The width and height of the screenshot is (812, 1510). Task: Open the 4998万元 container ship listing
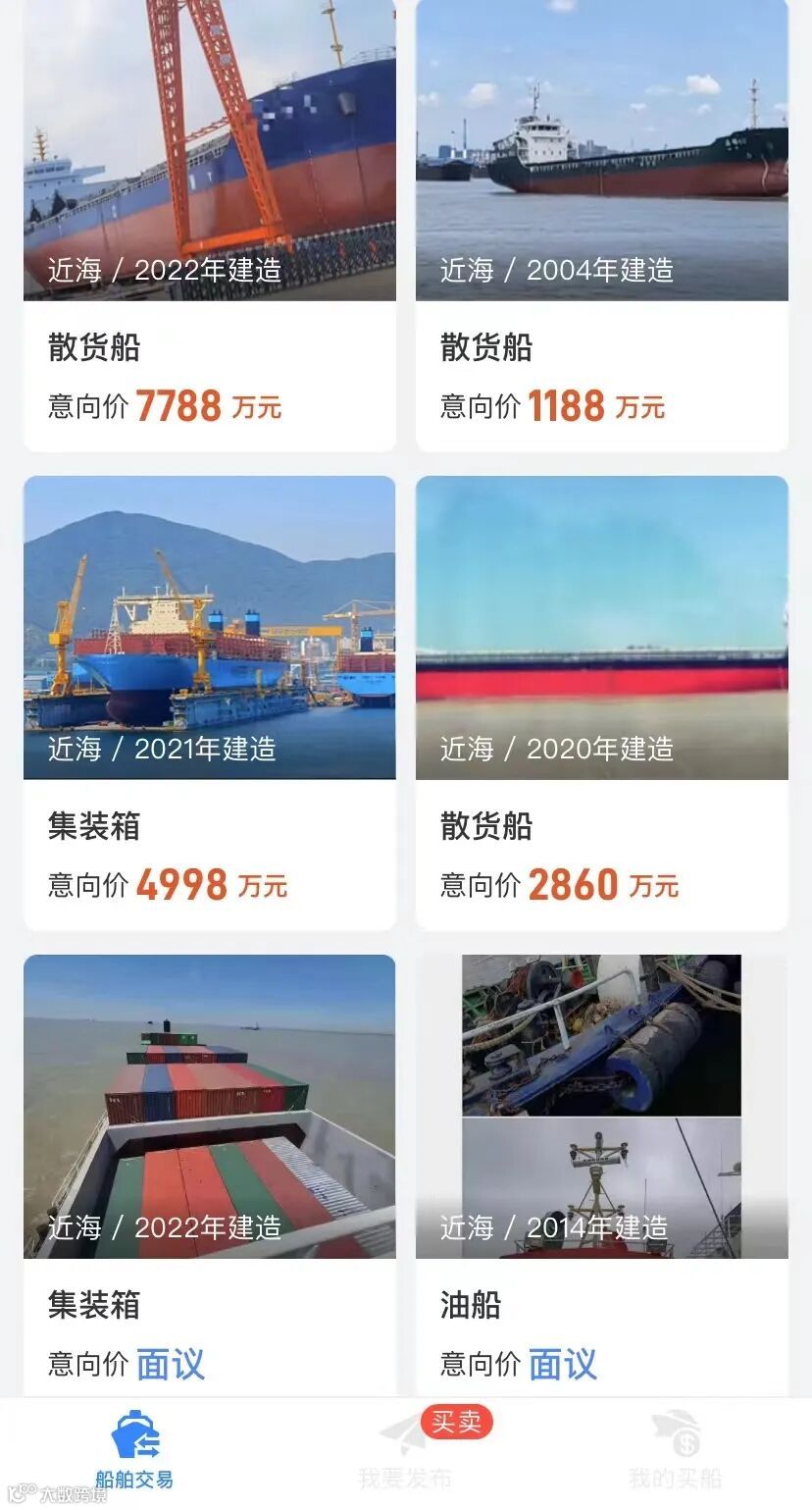[x=209, y=702]
